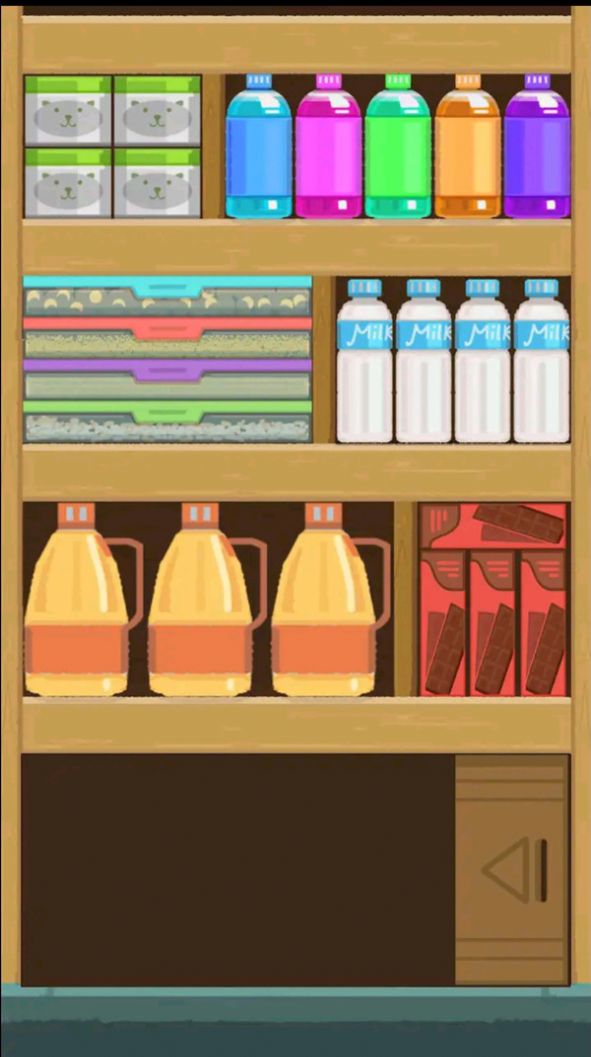
Task: Pick the green bottle on the top shelf
Action: pos(398,146)
